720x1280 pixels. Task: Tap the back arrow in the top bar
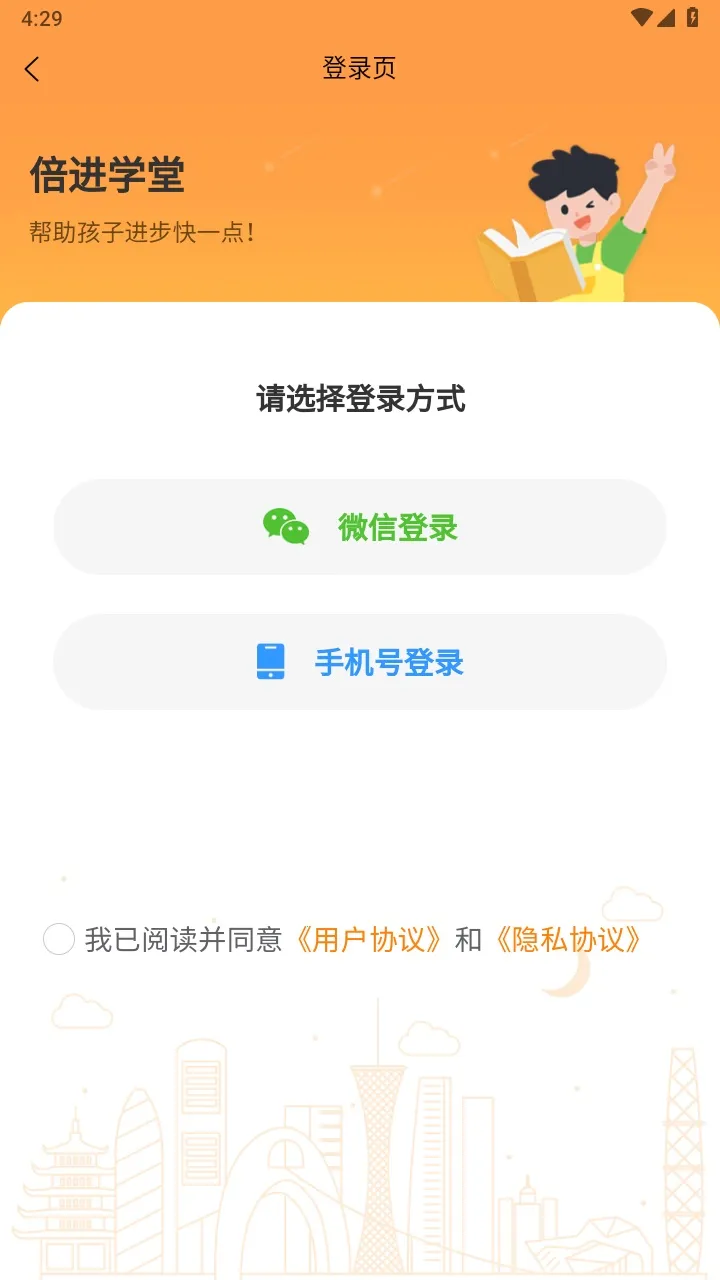[x=32, y=68]
